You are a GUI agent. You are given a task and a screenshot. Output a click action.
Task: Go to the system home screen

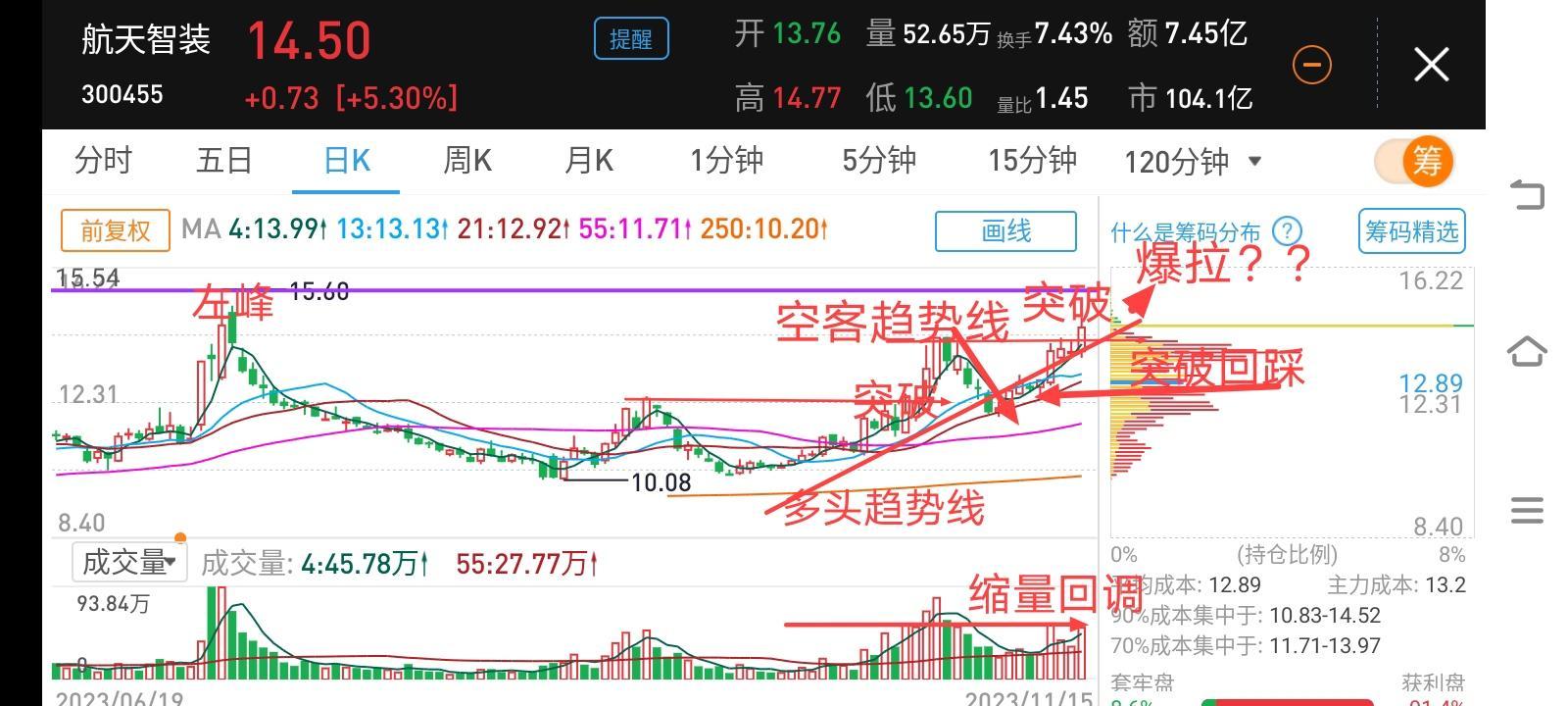click(1527, 351)
